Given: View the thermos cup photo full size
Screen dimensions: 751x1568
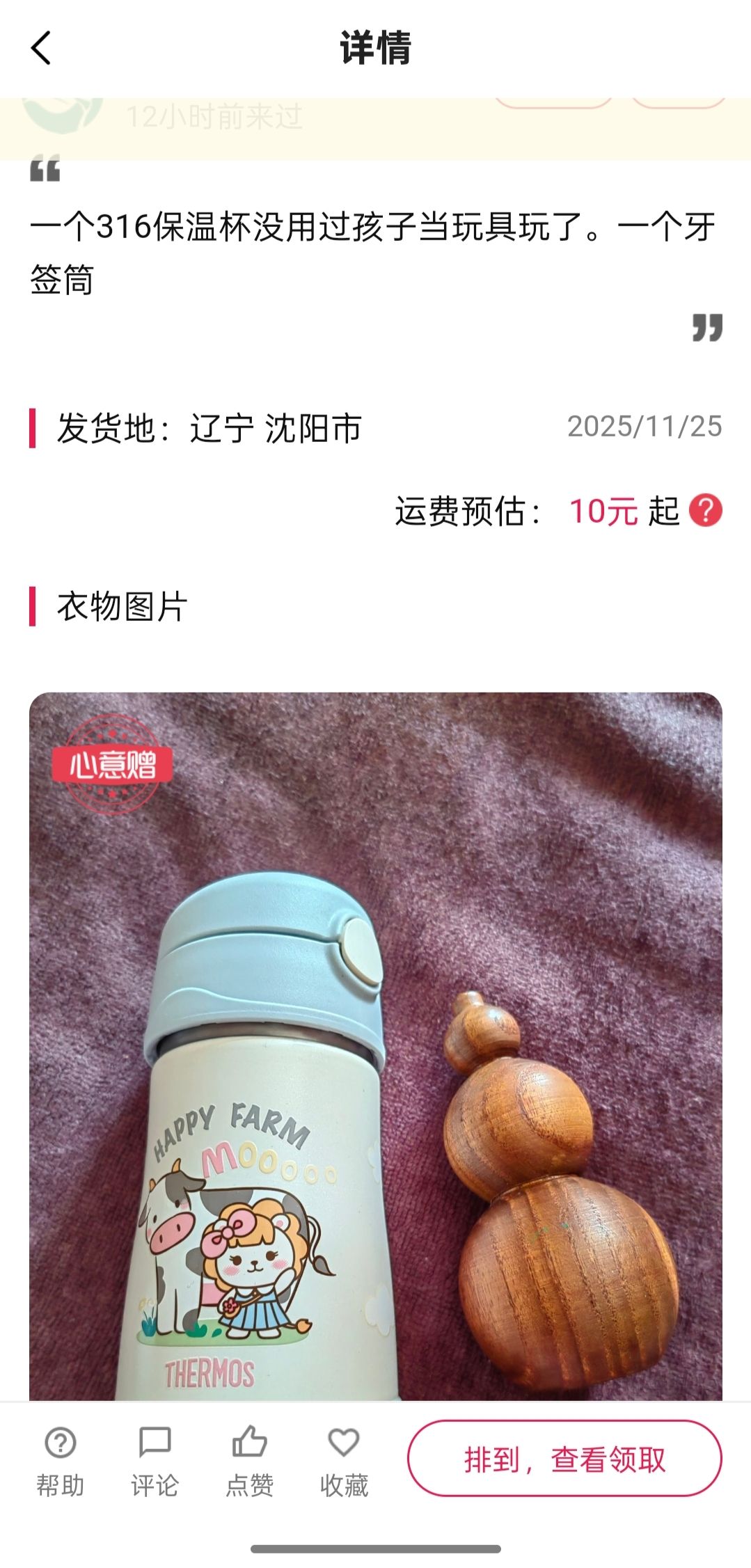Looking at the screenshot, I should pos(375,1044).
